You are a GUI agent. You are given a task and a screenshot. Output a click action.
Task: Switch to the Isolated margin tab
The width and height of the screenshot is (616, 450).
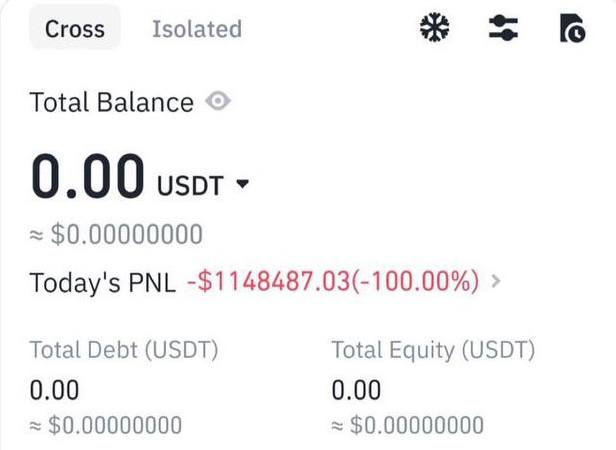(x=196, y=29)
